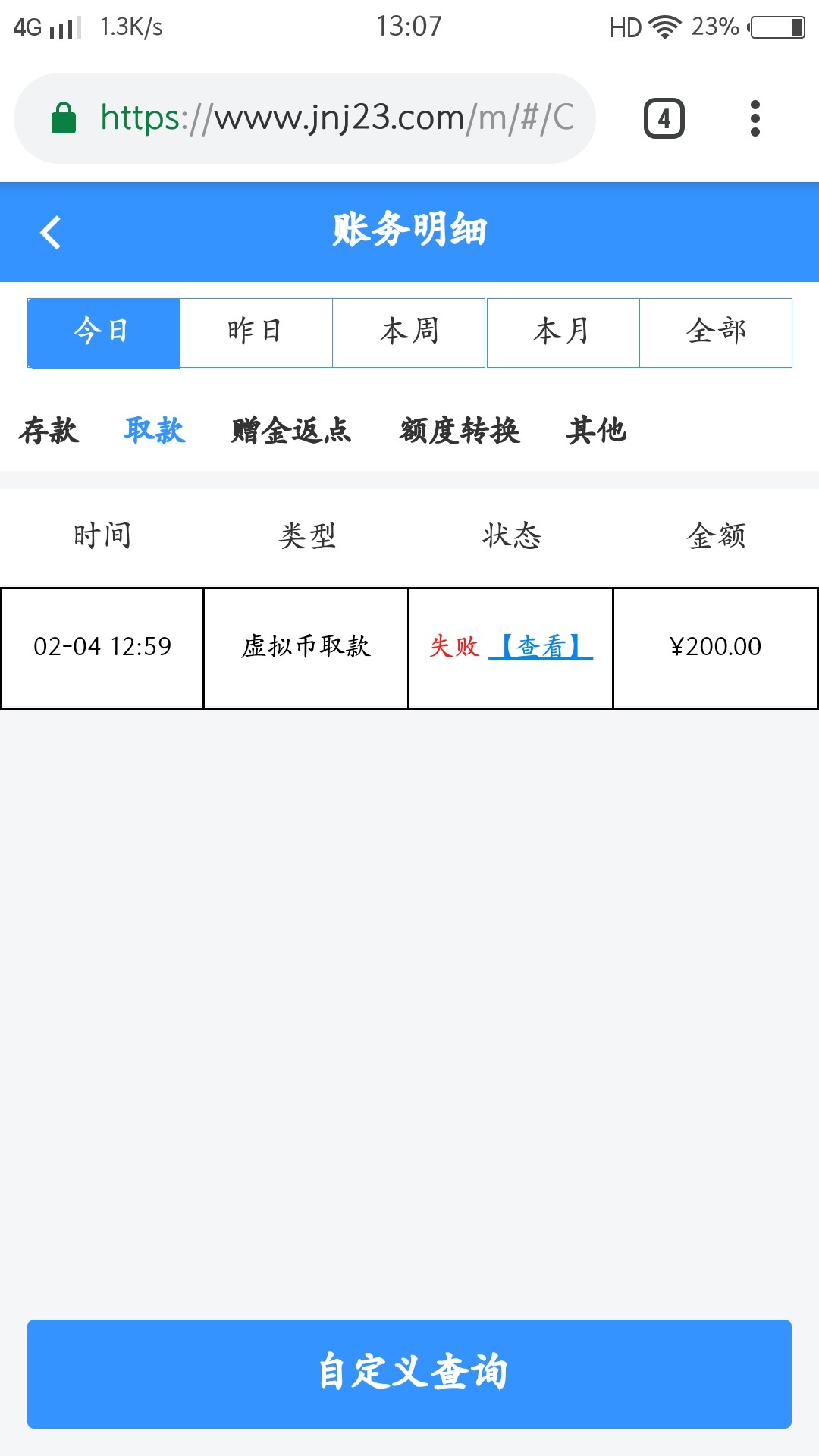Select the 取款 category

click(155, 431)
